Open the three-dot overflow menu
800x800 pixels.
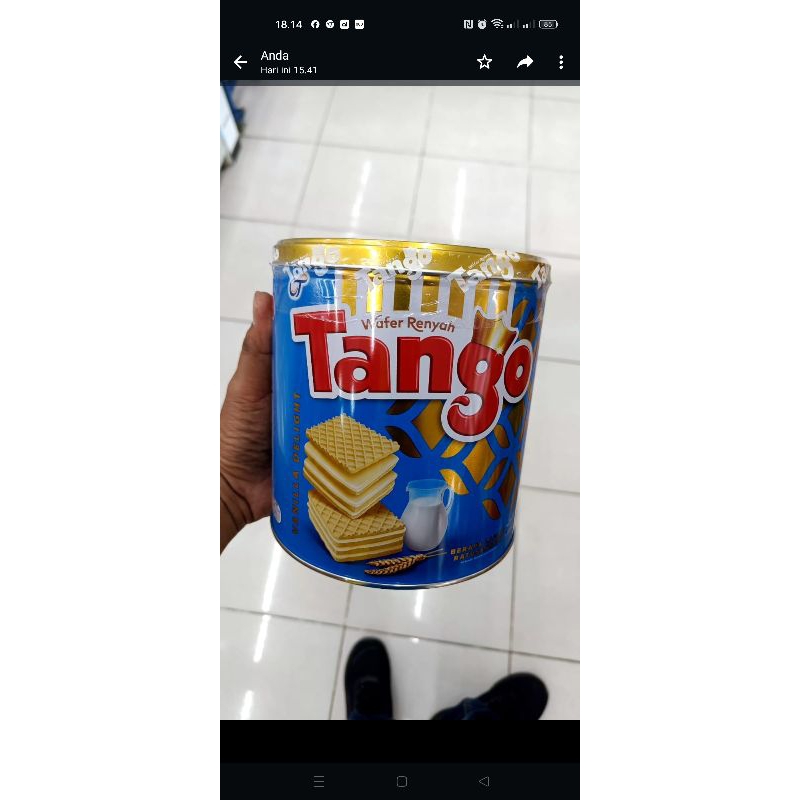click(561, 62)
